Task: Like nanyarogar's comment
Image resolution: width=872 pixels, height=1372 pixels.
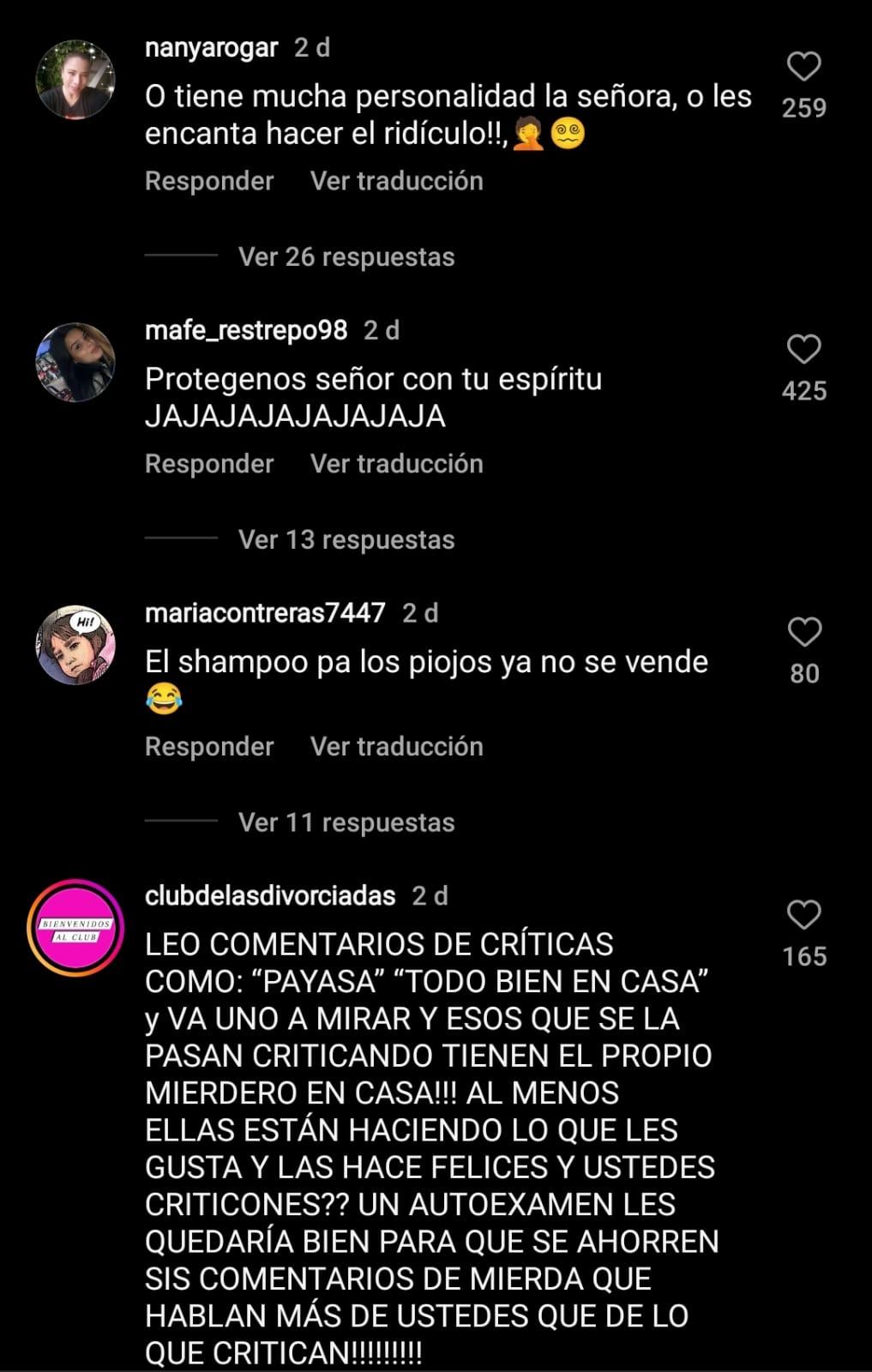Action: tap(804, 67)
